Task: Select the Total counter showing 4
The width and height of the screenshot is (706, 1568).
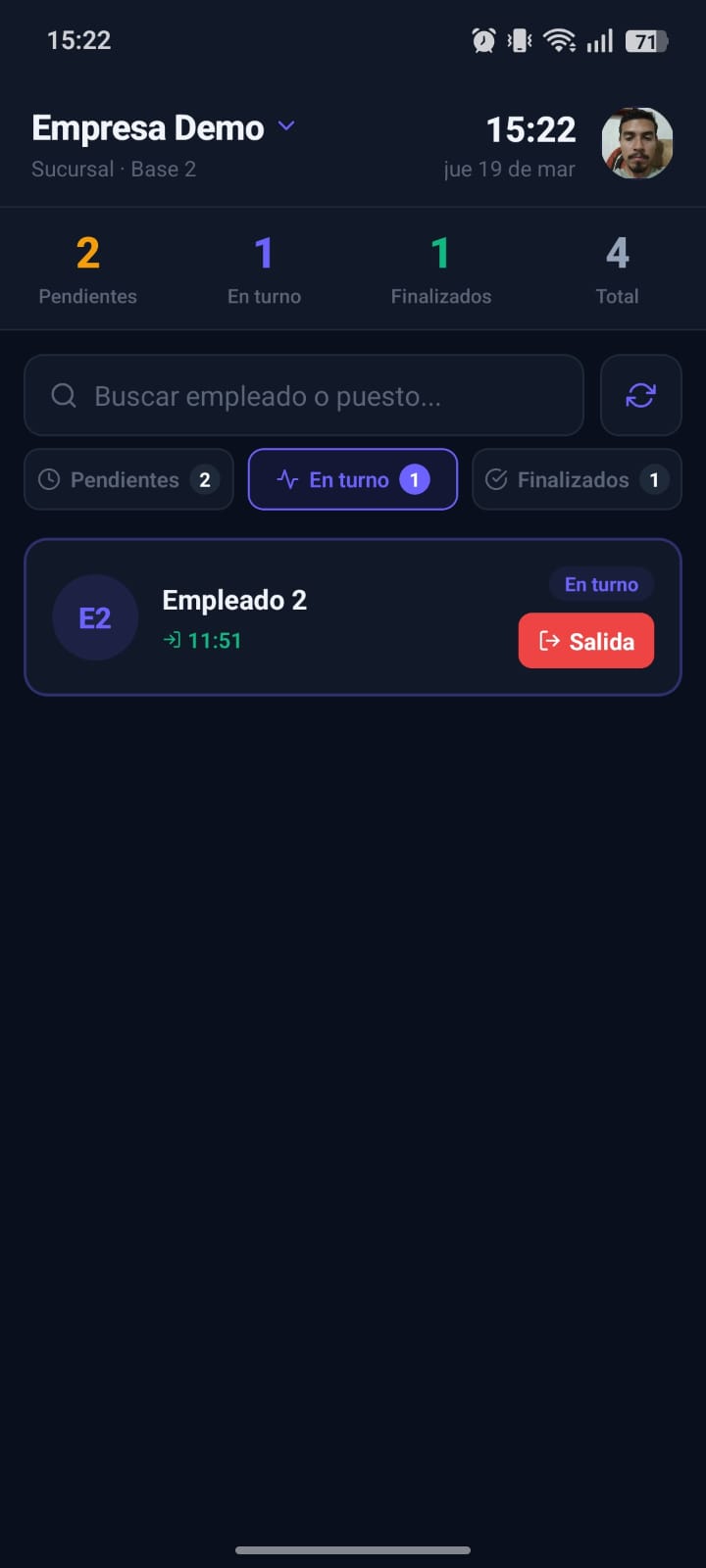Action: coord(617,268)
